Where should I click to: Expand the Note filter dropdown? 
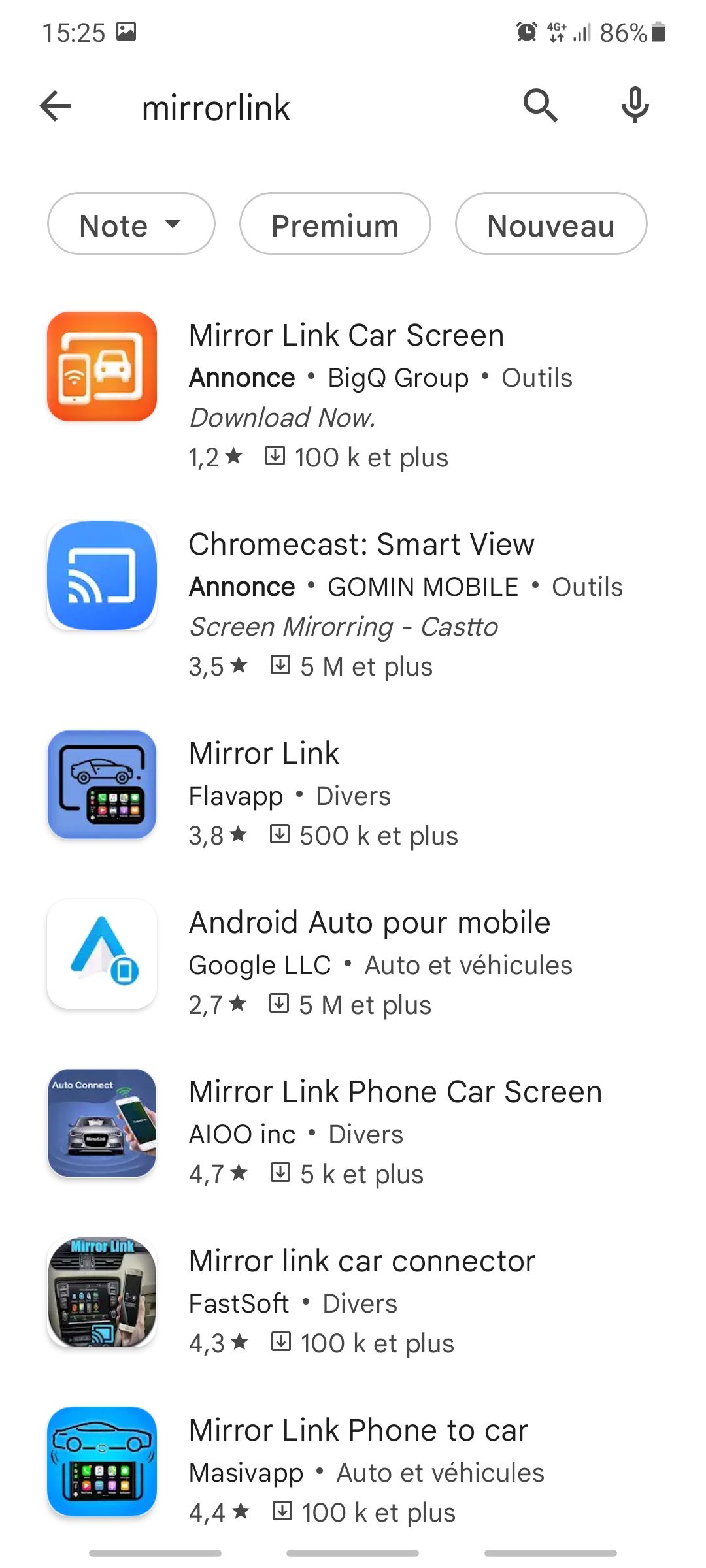coord(131,224)
